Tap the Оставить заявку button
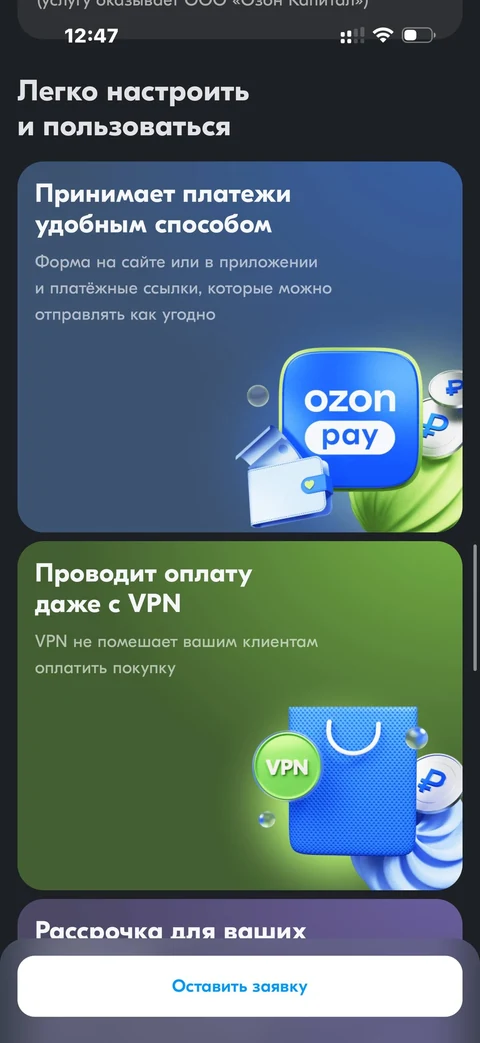This screenshot has width=480, height=1043. point(239,986)
